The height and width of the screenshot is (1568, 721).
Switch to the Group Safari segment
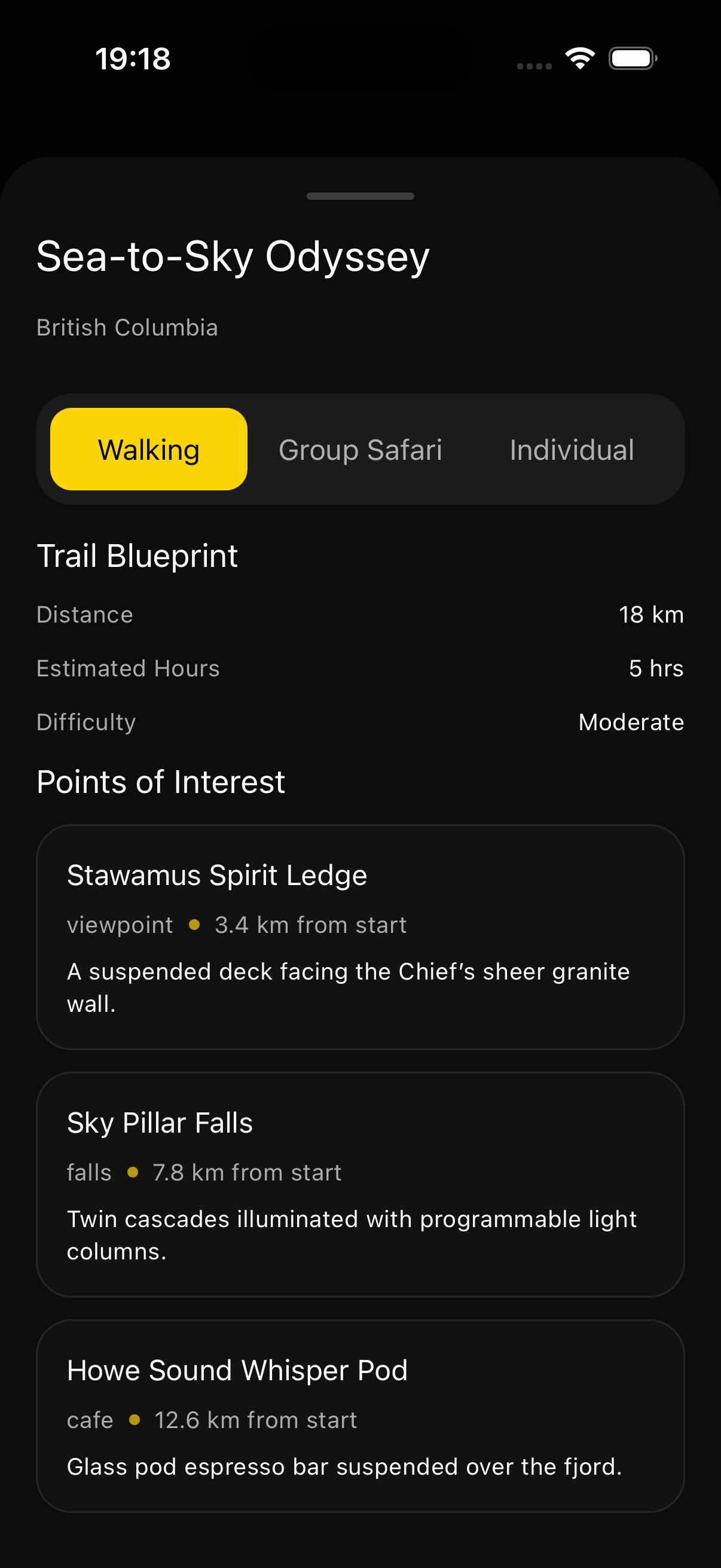coord(360,449)
